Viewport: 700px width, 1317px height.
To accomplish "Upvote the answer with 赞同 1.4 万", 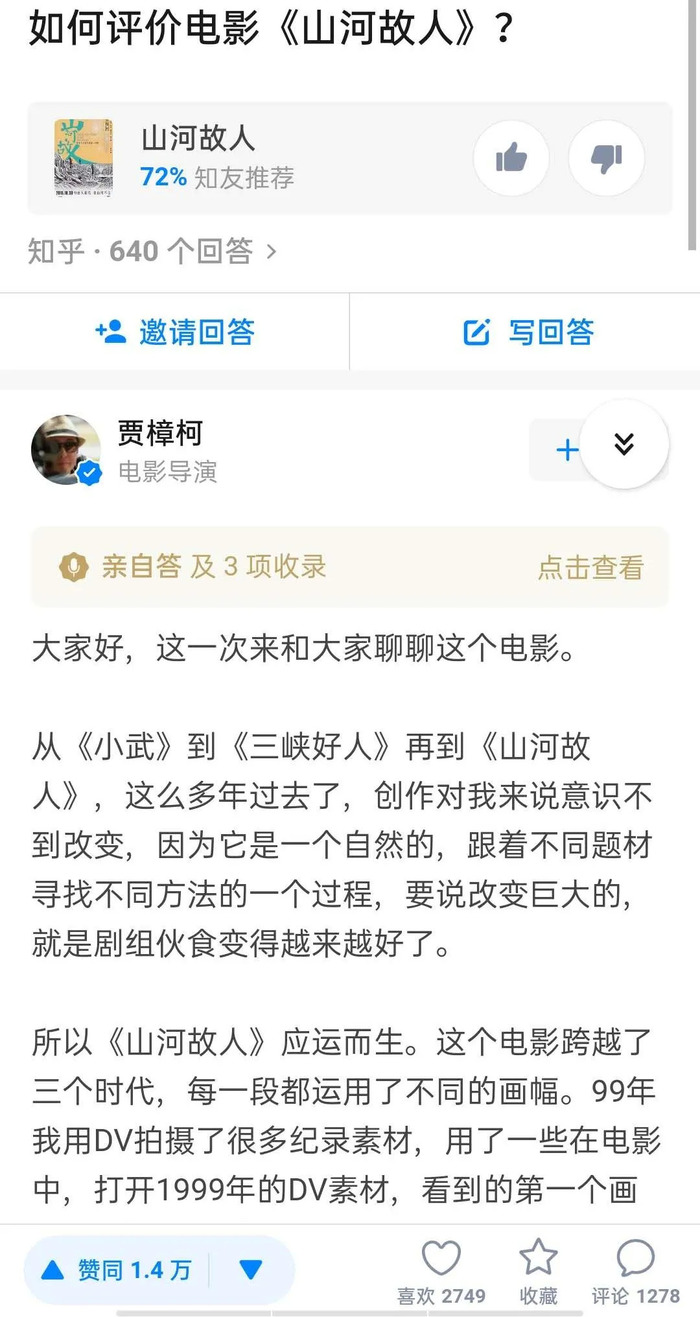I will [117, 1270].
